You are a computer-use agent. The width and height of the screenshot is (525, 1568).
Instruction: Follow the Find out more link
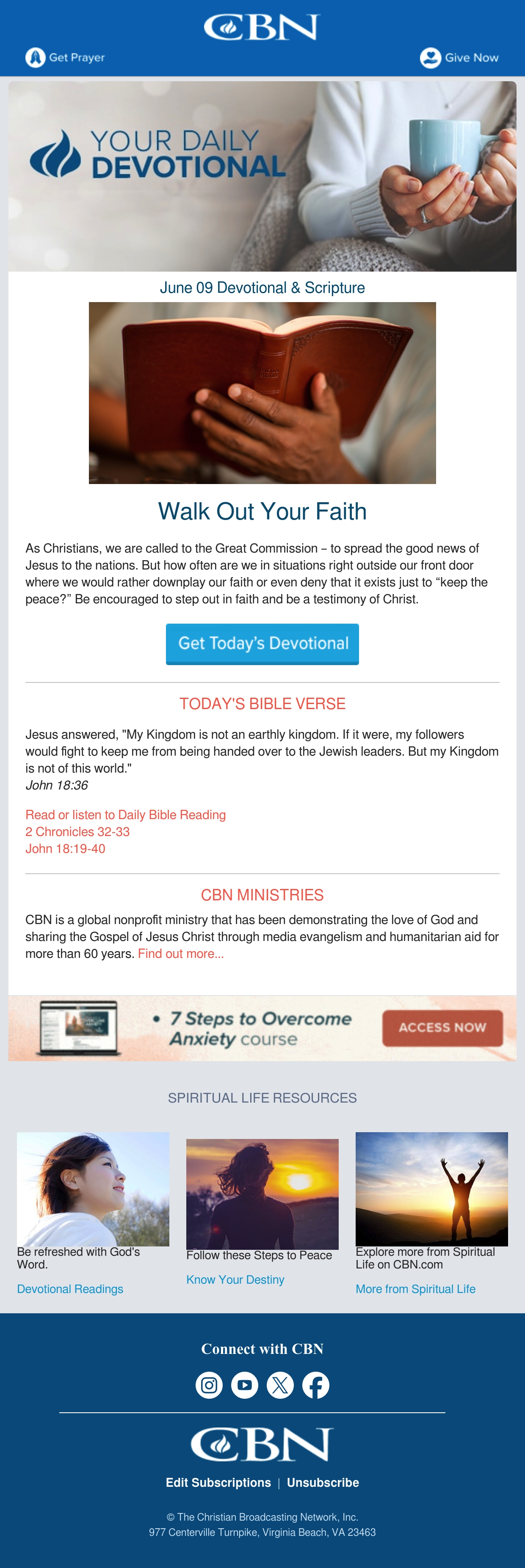[181, 953]
